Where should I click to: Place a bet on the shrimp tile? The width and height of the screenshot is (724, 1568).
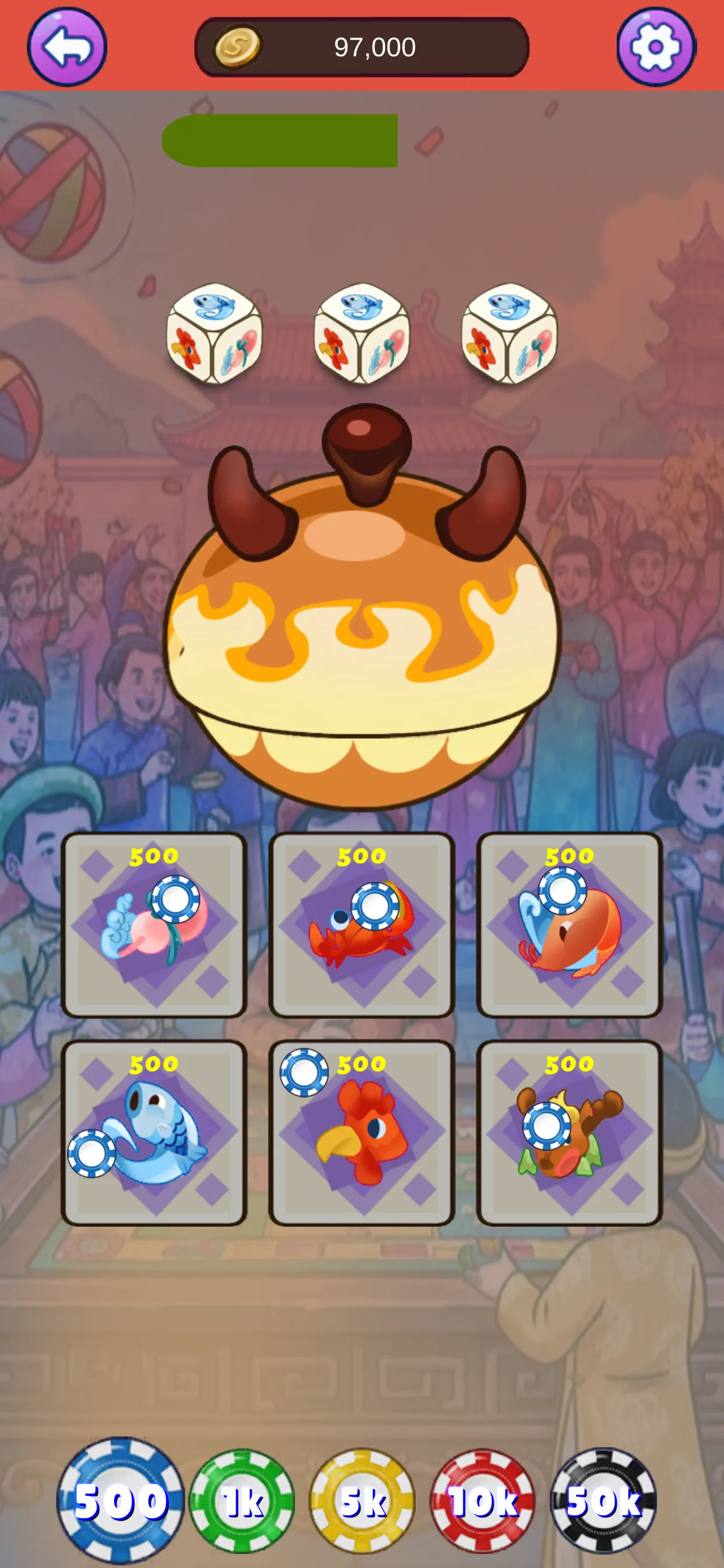point(569,925)
